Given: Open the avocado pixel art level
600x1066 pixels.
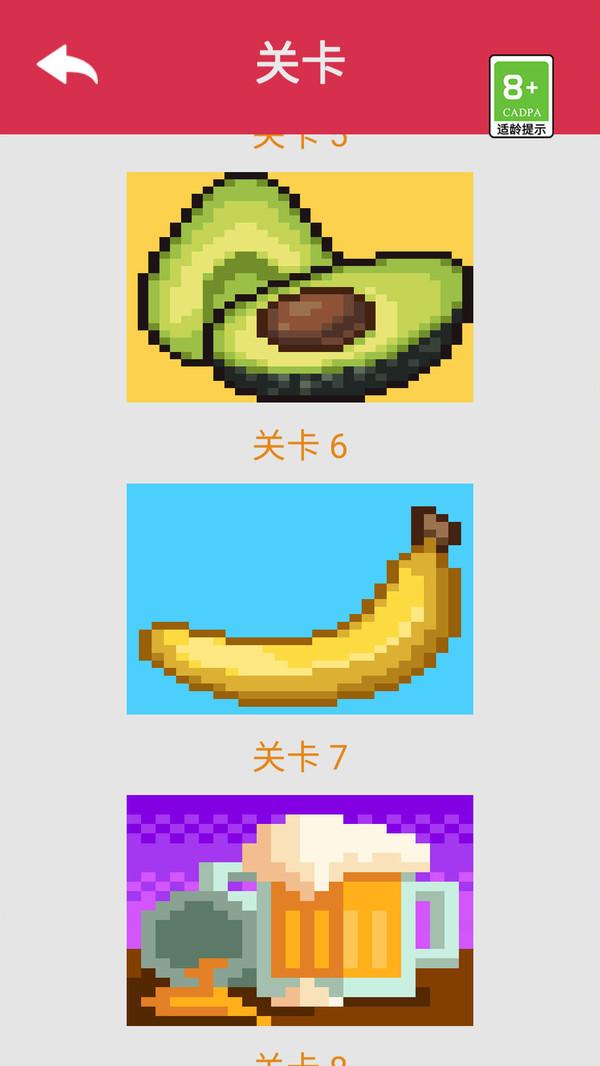Looking at the screenshot, I should point(300,287).
